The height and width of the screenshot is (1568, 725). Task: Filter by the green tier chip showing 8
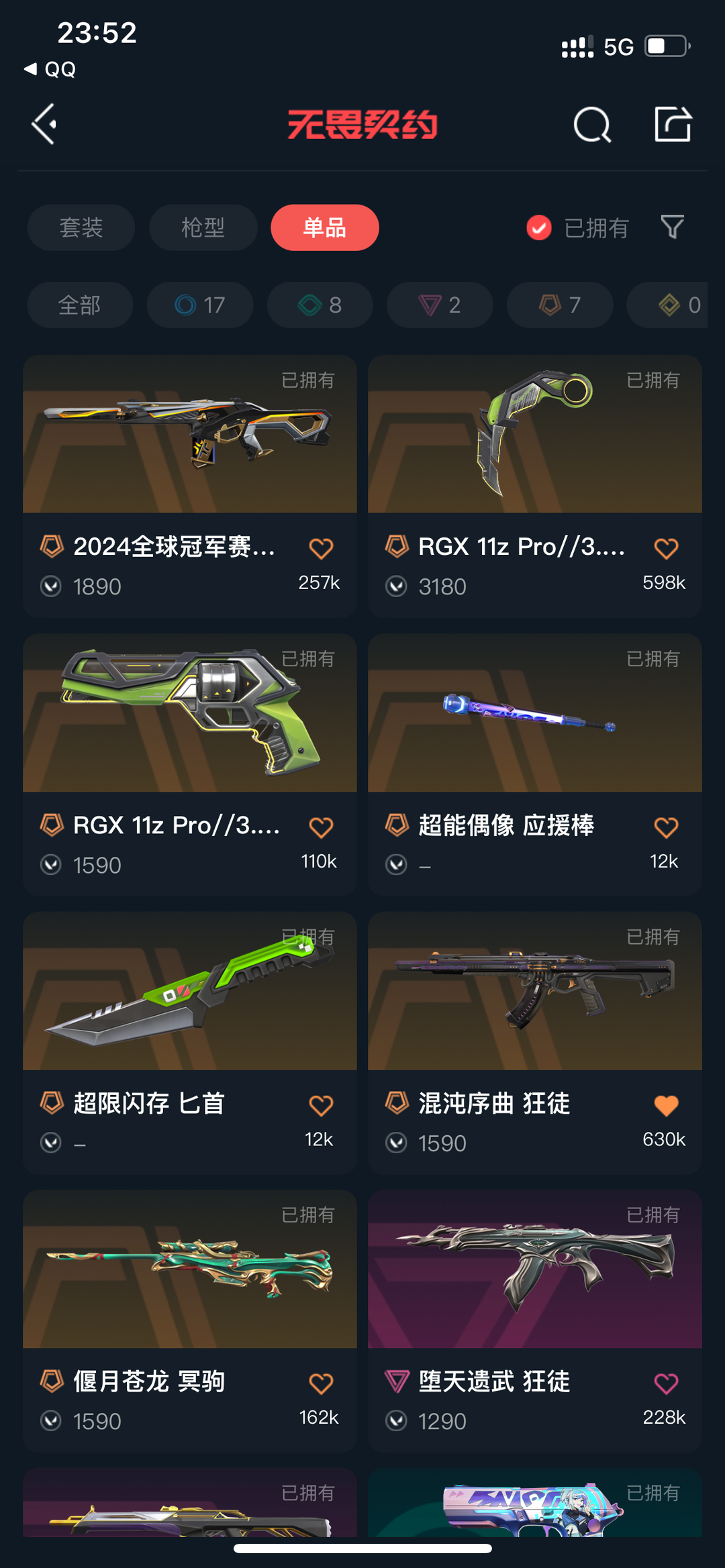click(x=320, y=305)
